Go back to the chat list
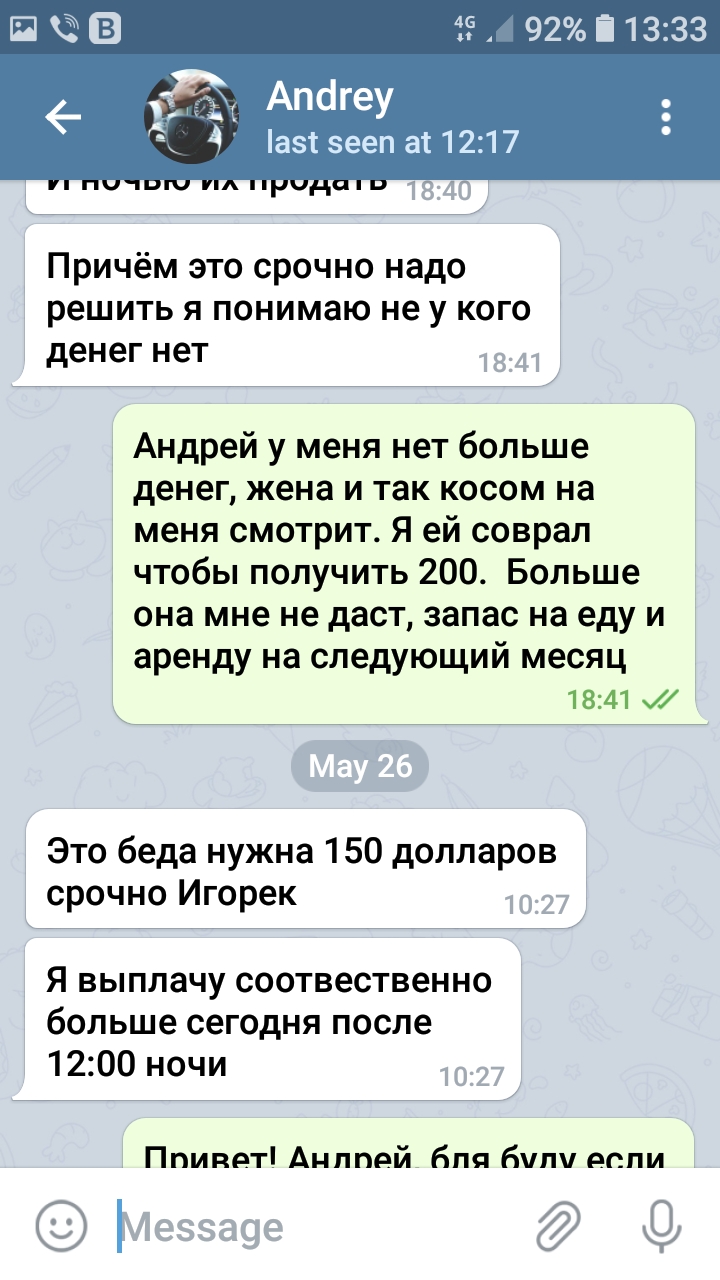720x1280 pixels. coord(63,118)
